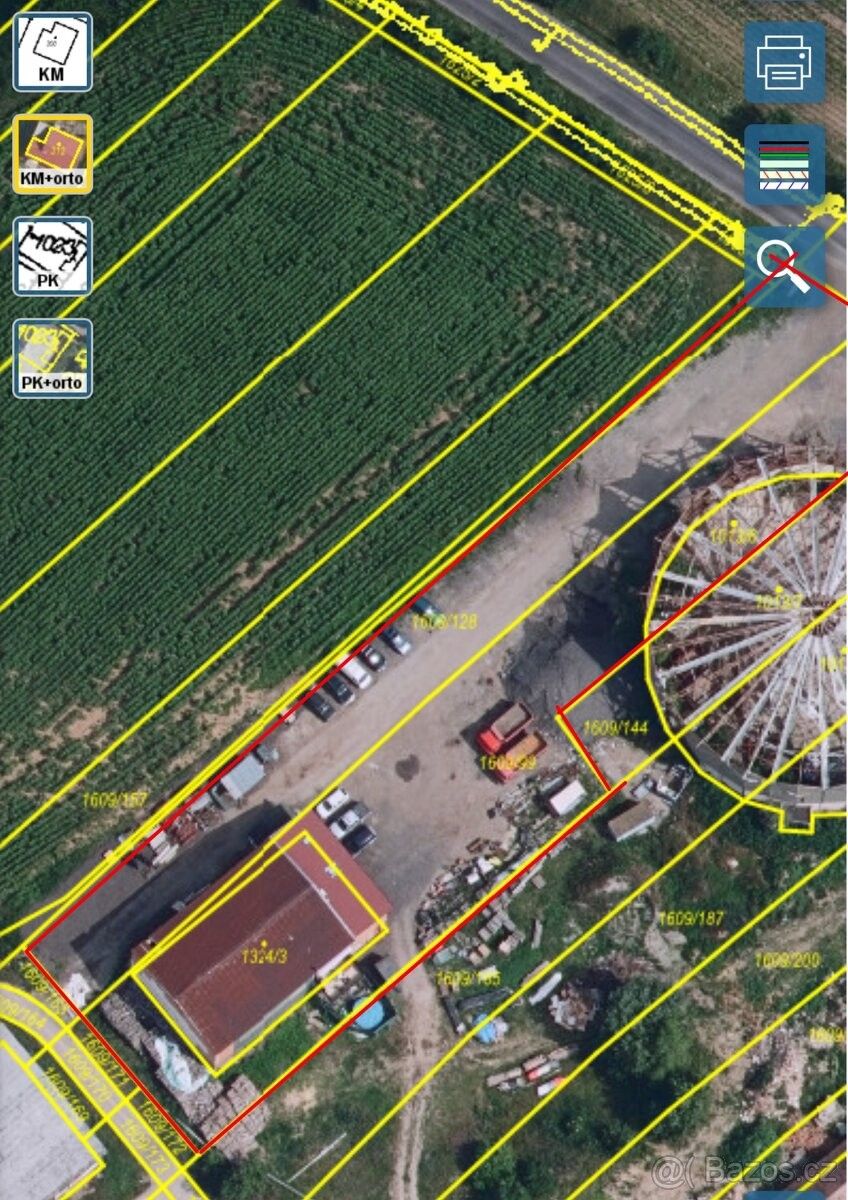Open the magnifier search tool
This screenshot has height=1200, width=848.
tap(784, 267)
